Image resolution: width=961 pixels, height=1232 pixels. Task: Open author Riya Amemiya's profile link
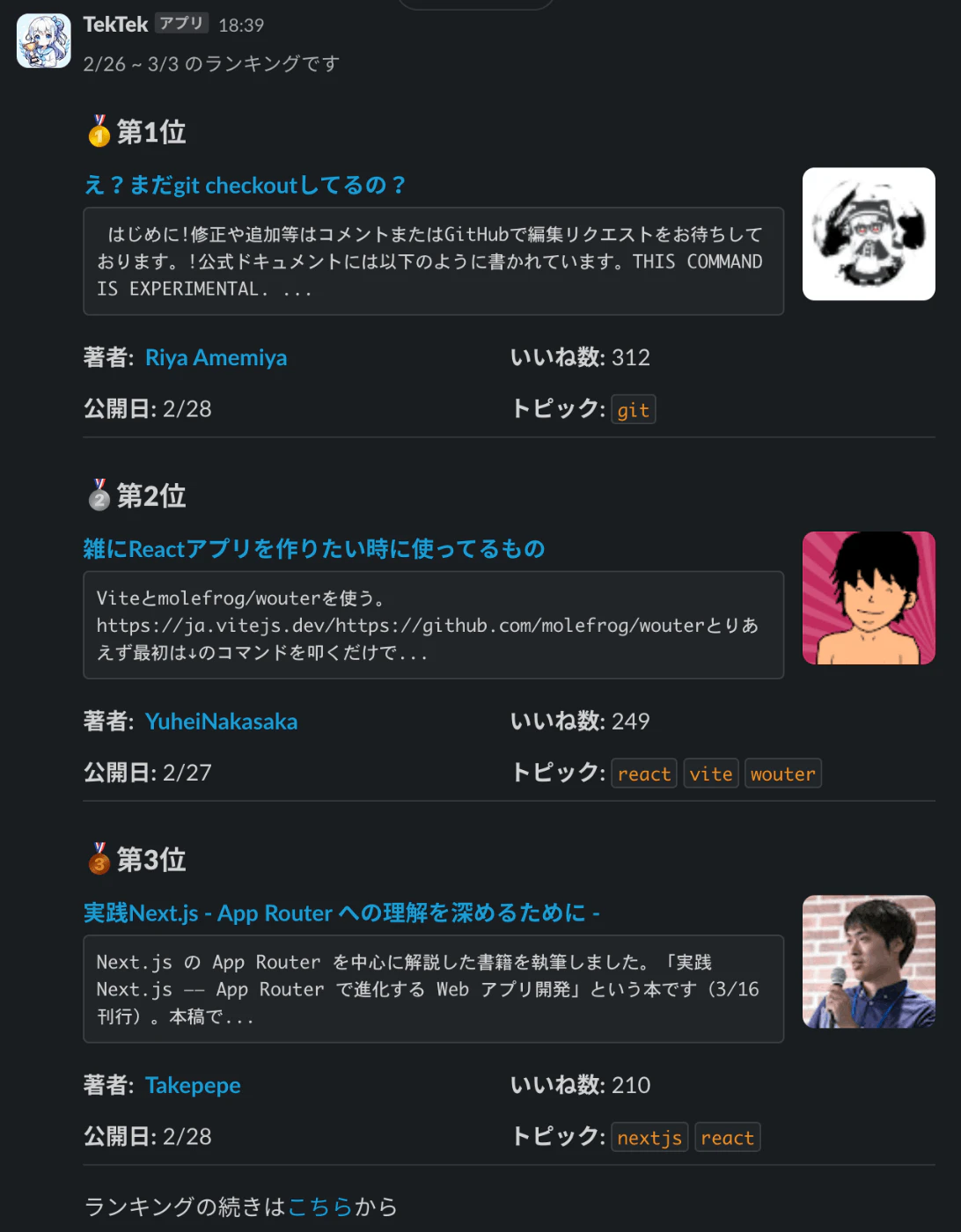coord(216,358)
